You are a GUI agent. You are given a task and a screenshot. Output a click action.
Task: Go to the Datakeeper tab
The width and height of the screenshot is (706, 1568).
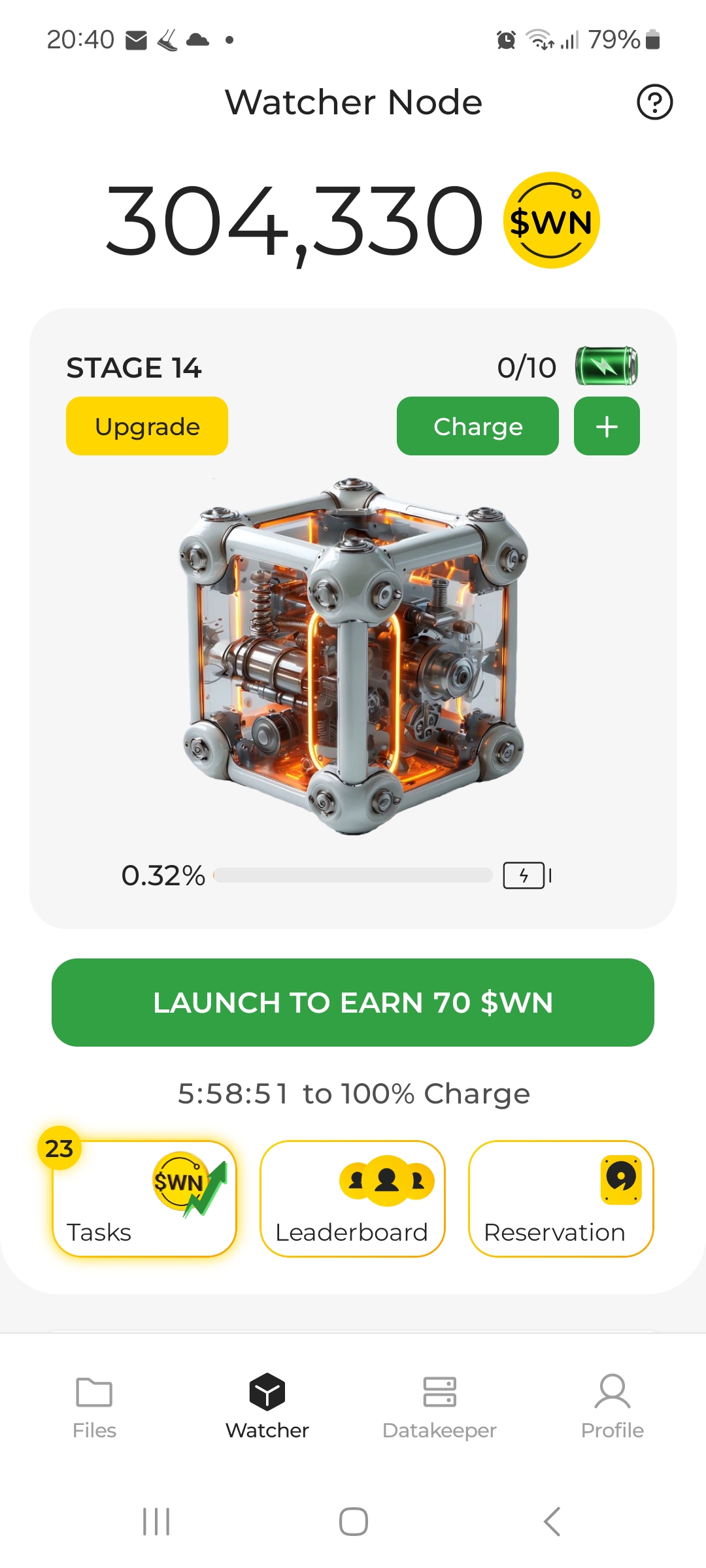(x=439, y=1406)
